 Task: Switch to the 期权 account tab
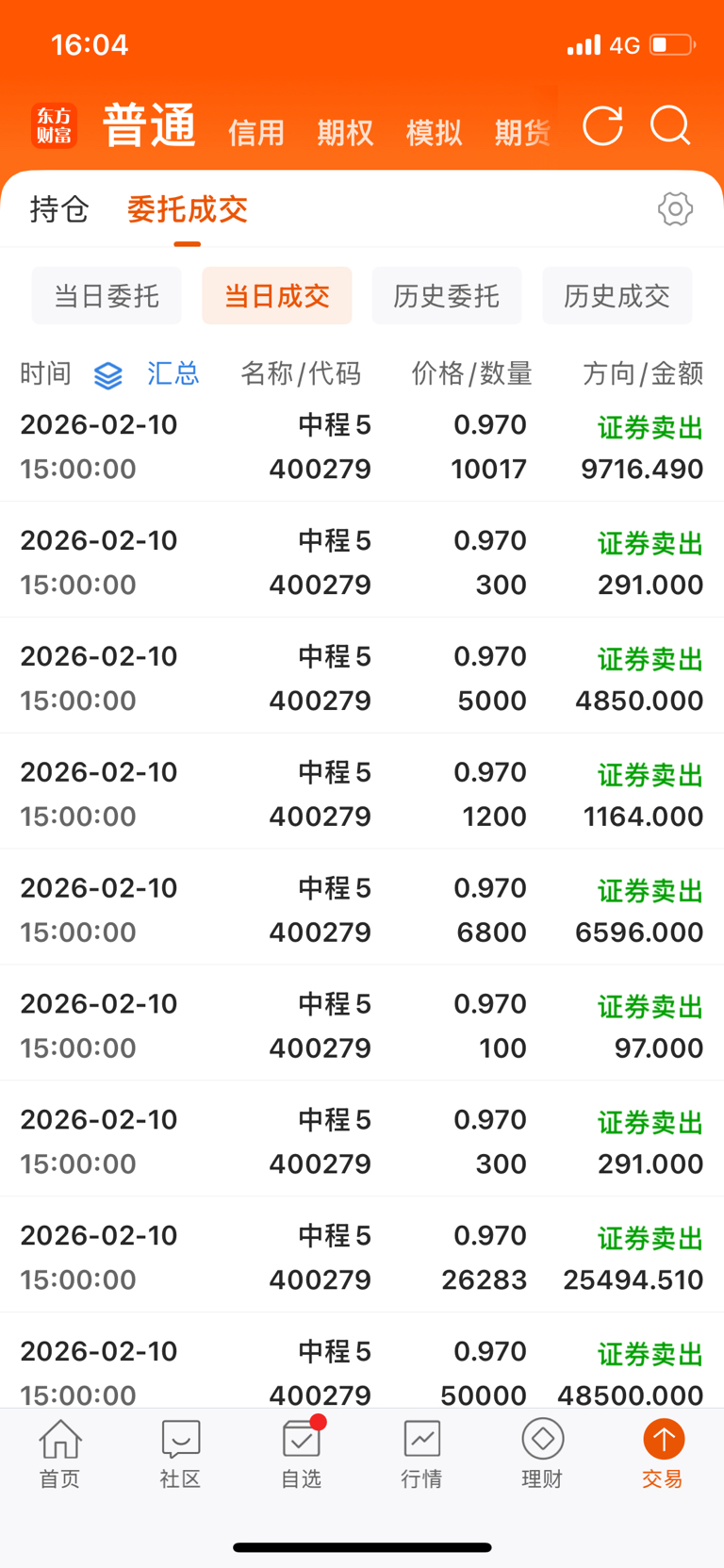[345, 133]
